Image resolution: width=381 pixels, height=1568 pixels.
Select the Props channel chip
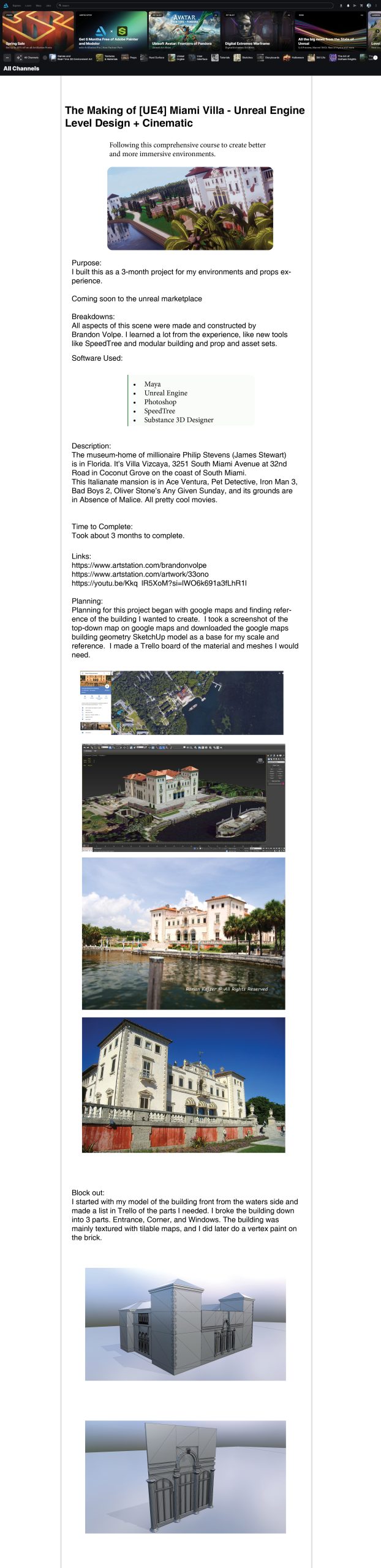pyautogui.click(x=129, y=58)
